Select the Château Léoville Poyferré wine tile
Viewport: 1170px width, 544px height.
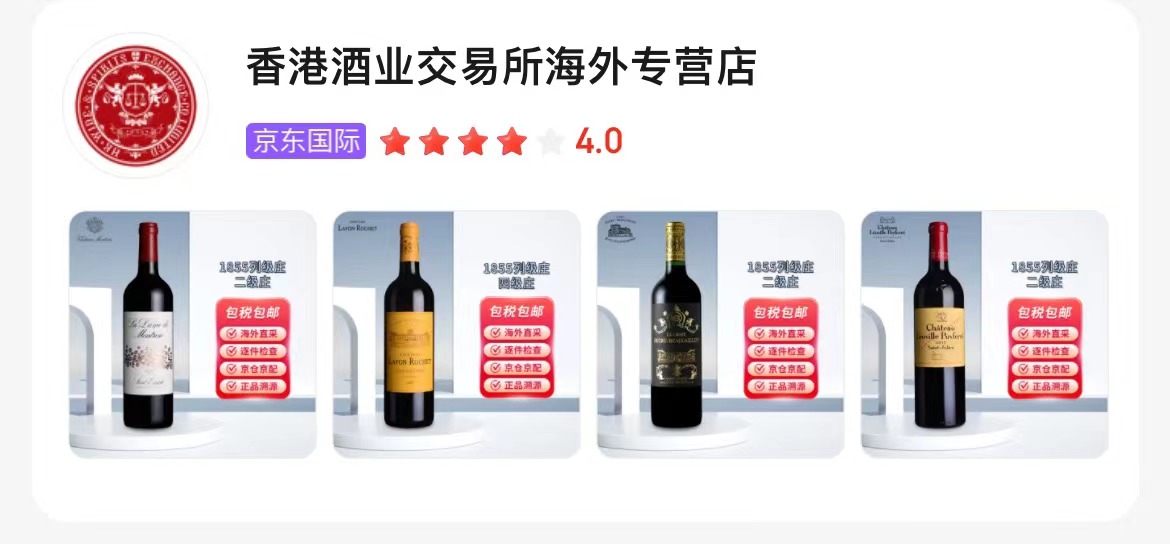[x=984, y=334]
